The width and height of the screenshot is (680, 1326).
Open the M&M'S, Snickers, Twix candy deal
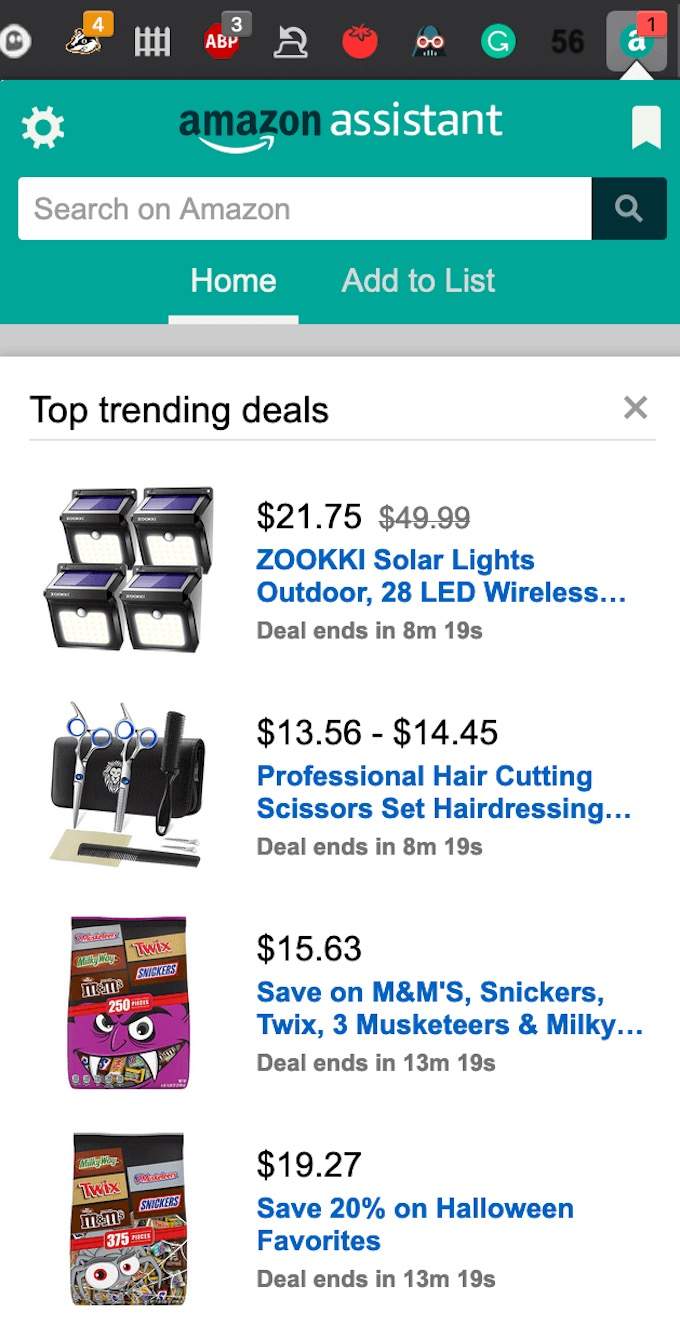coord(449,1008)
